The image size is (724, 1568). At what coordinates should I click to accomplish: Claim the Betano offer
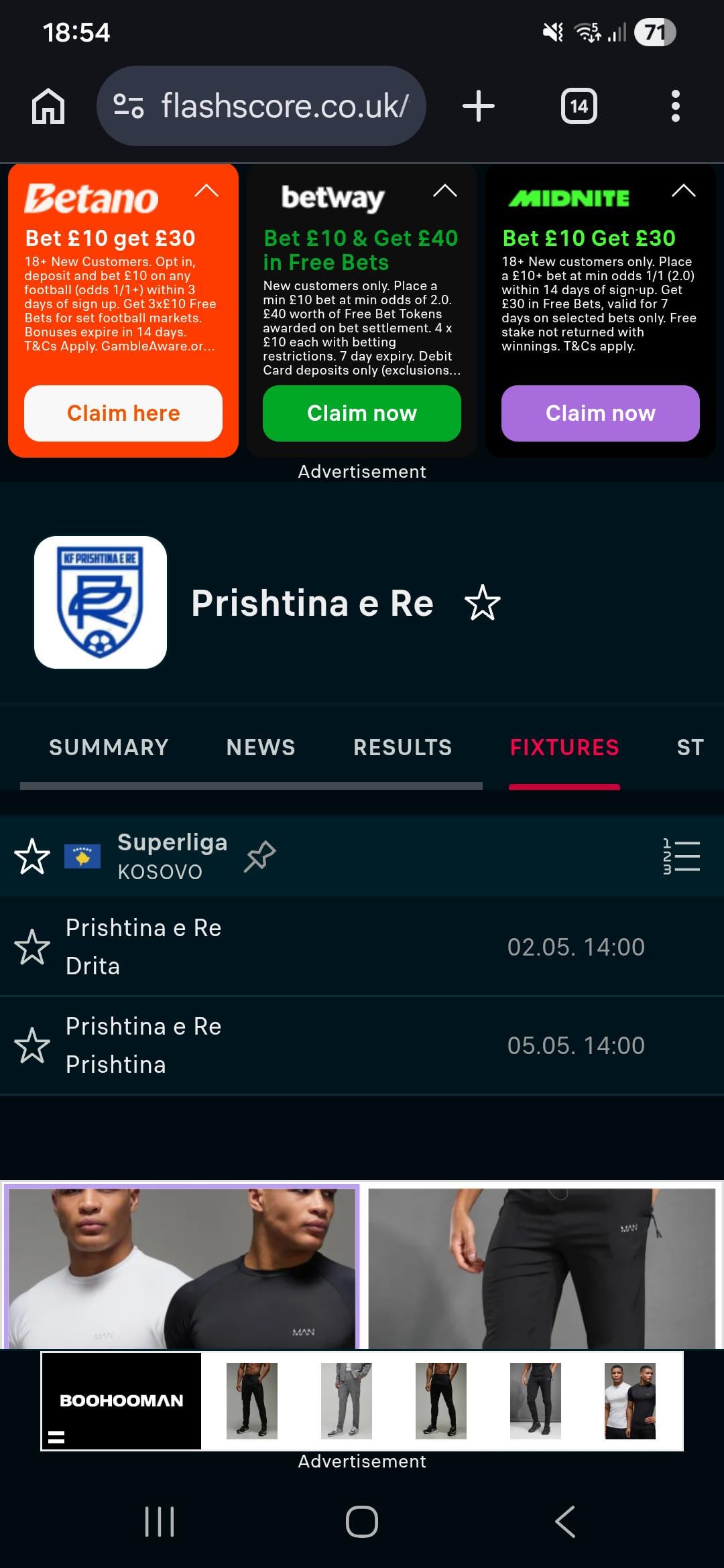click(123, 413)
